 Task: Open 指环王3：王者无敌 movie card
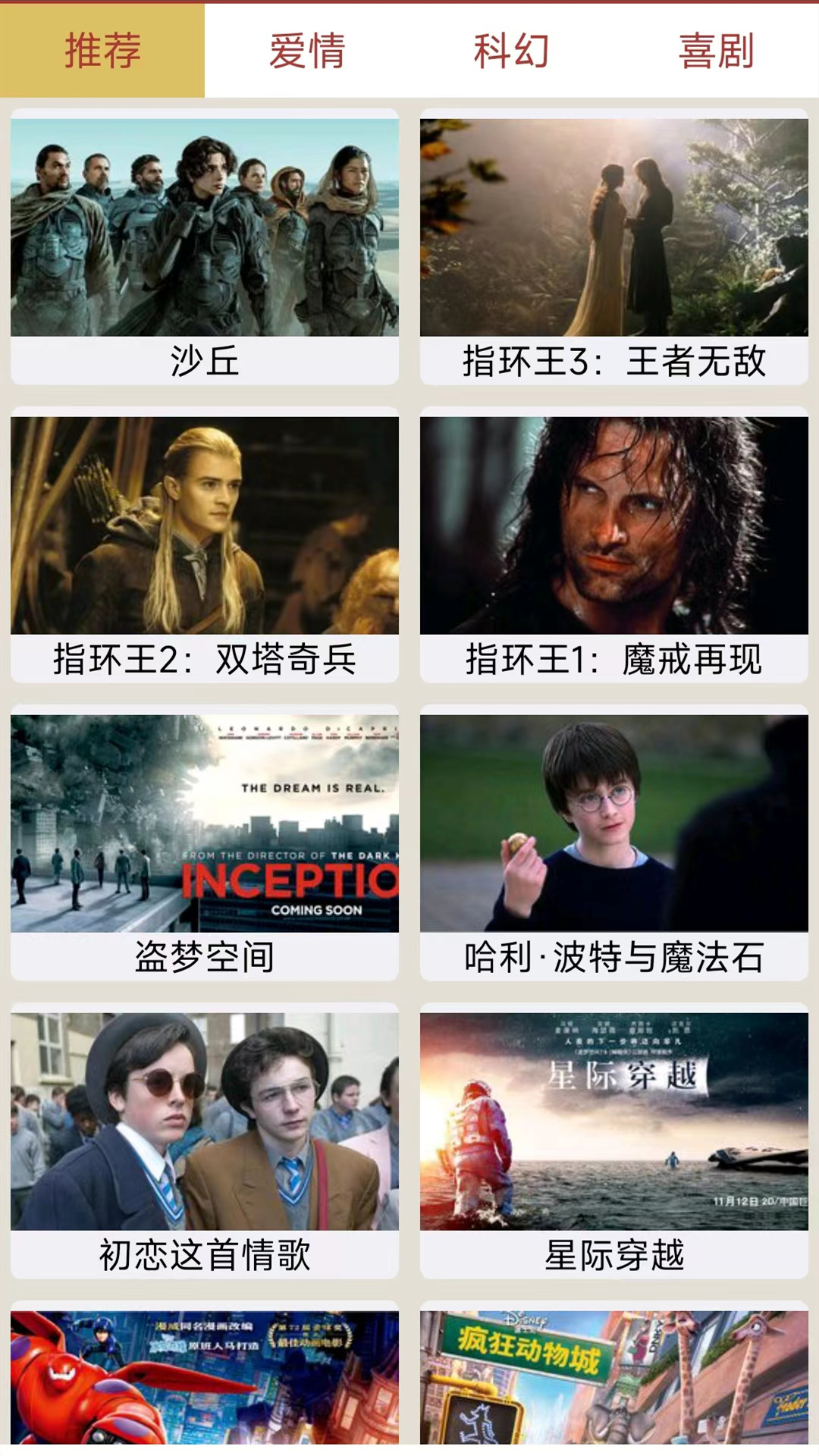point(614,246)
